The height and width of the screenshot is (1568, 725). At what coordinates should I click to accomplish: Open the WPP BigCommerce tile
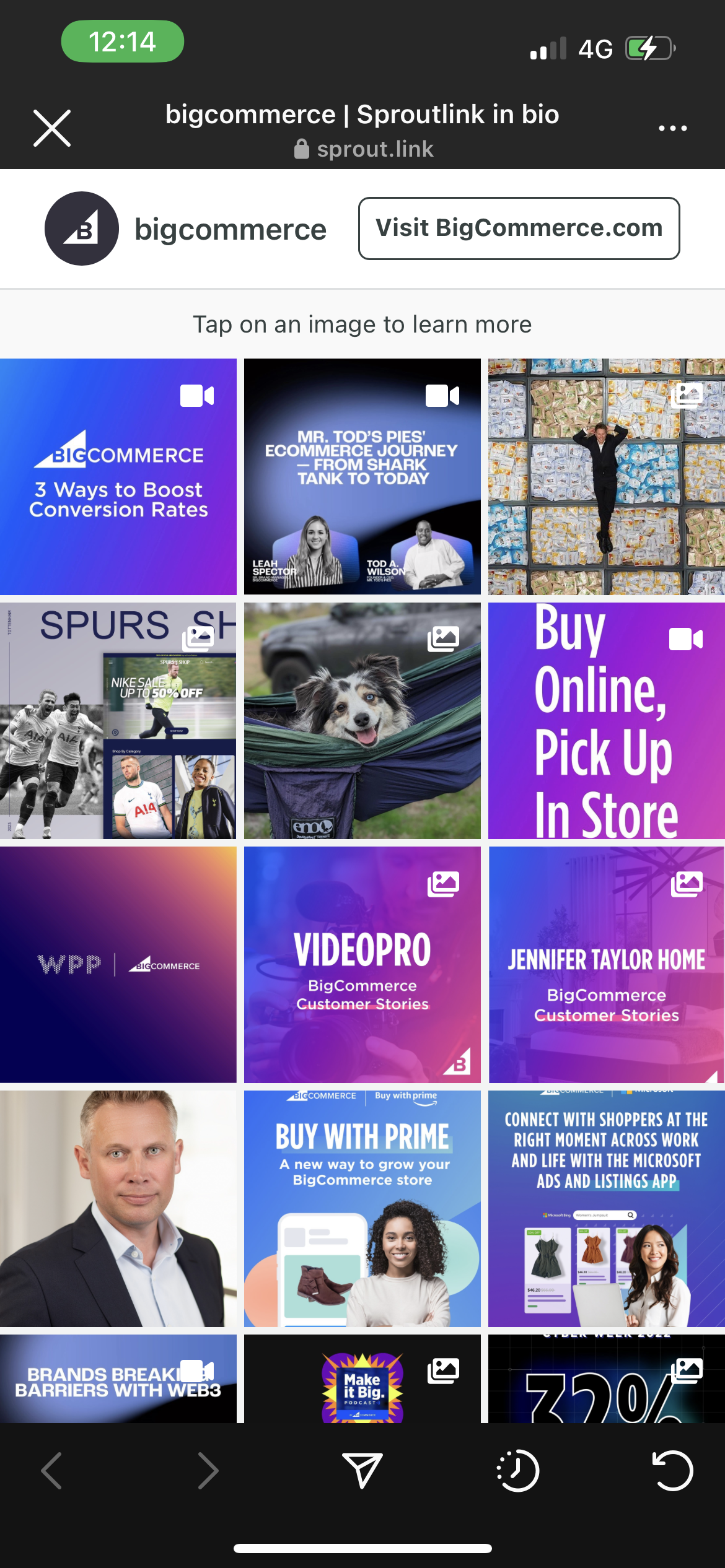point(118,965)
